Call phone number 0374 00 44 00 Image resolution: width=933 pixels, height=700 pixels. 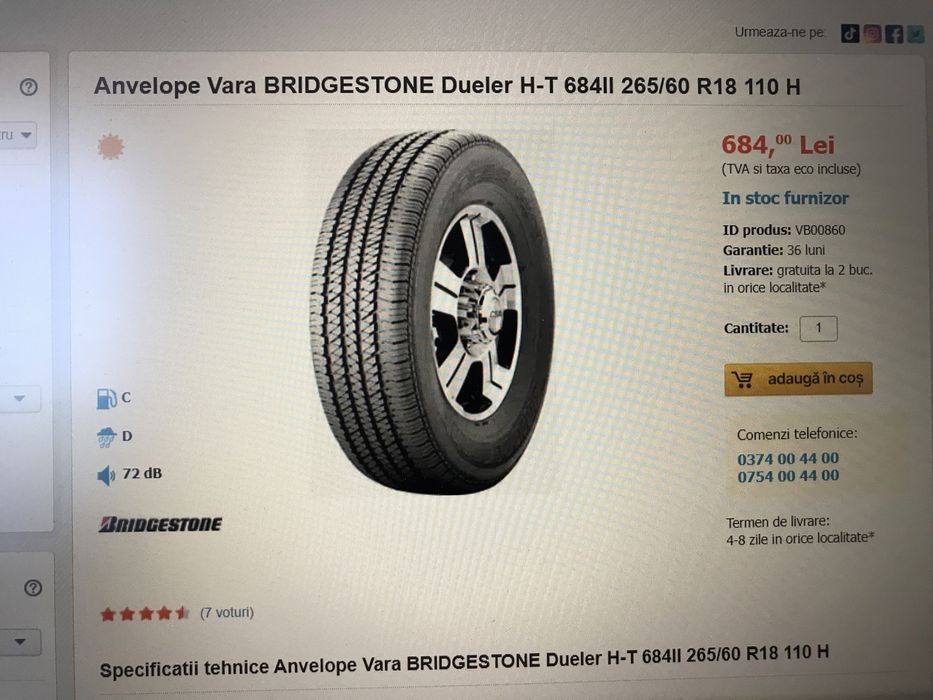point(788,459)
